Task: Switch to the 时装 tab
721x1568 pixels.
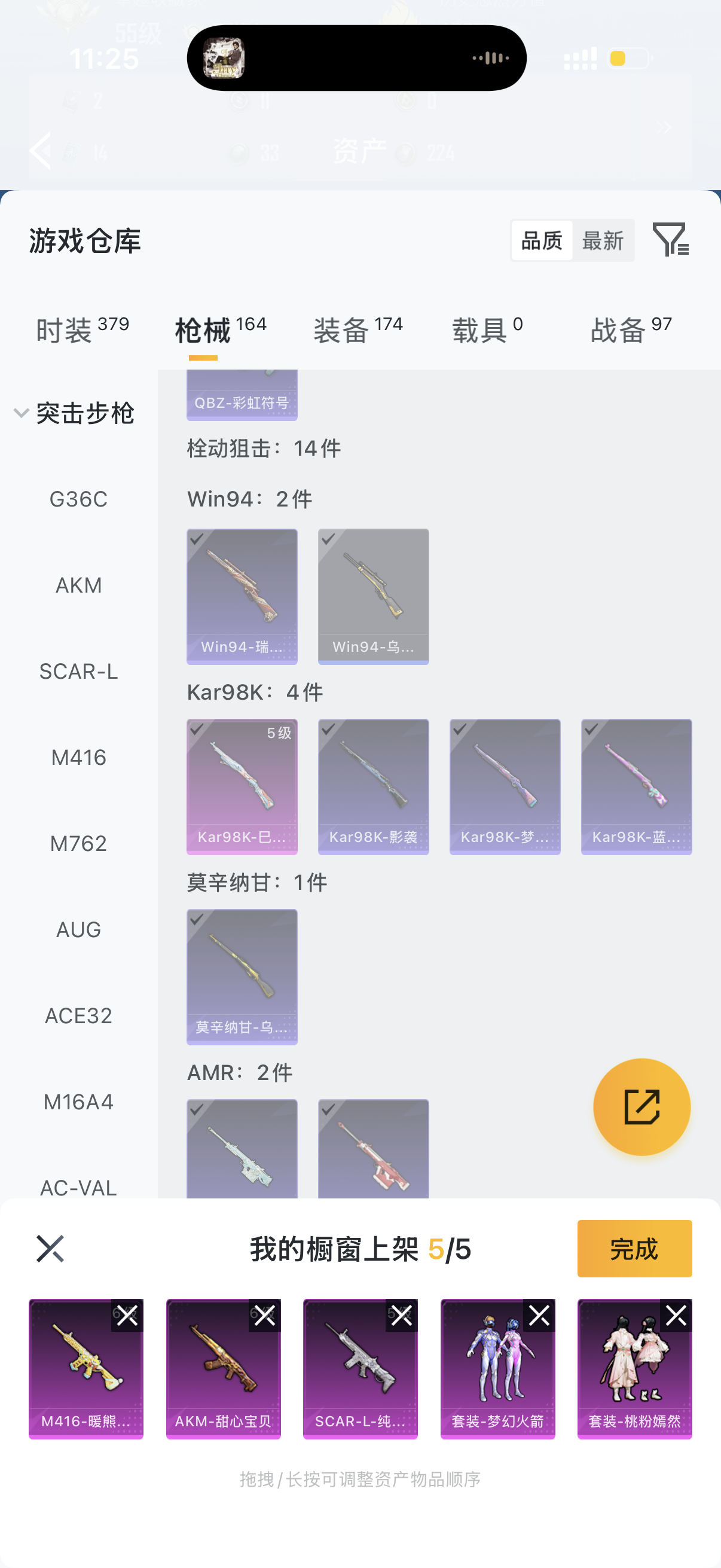Action: (82, 330)
